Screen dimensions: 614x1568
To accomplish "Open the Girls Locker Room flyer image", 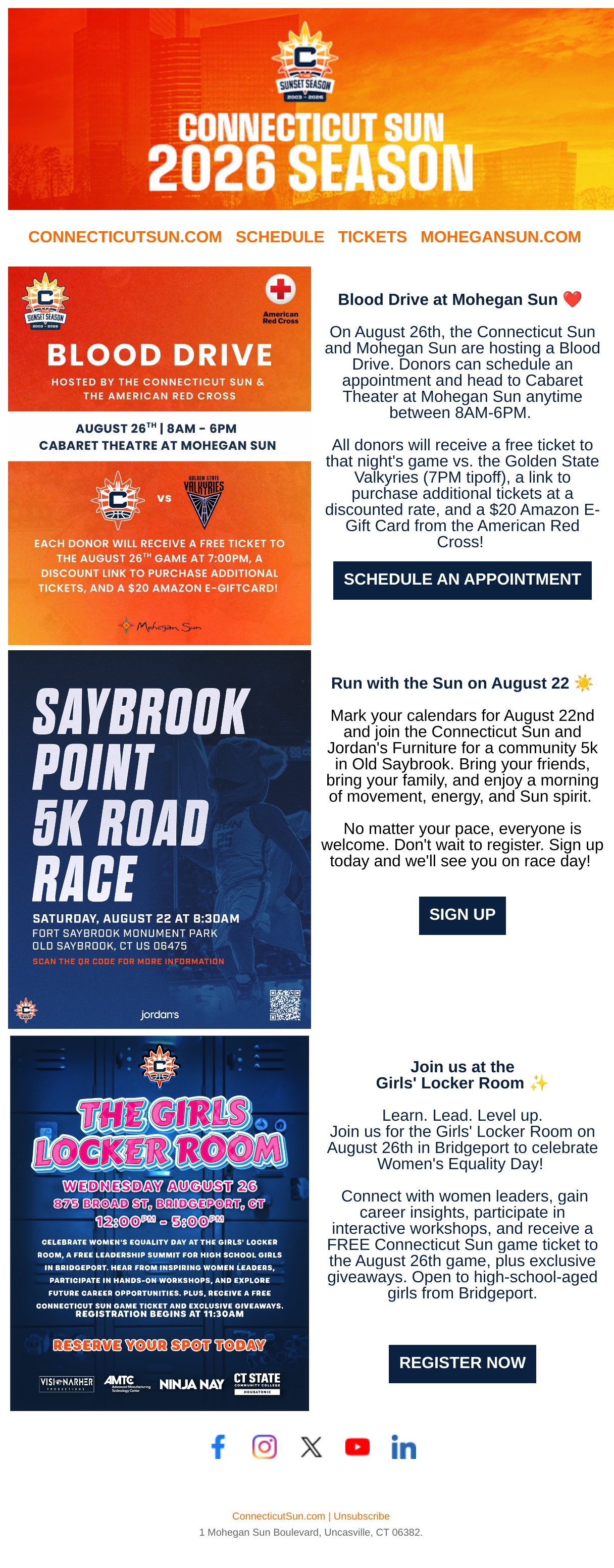I will 160,1223.
